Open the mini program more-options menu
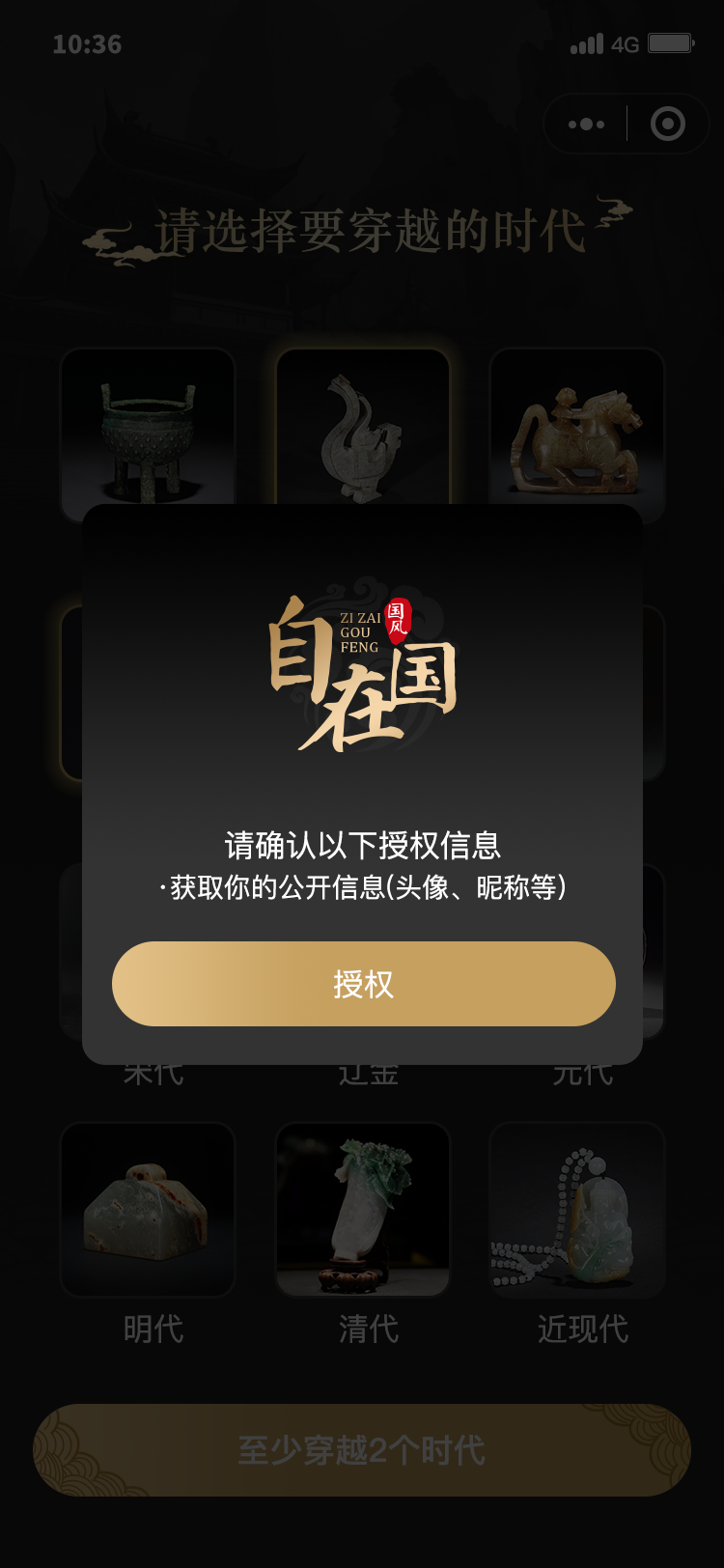Image resolution: width=724 pixels, height=1568 pixels. coord(586,124)
